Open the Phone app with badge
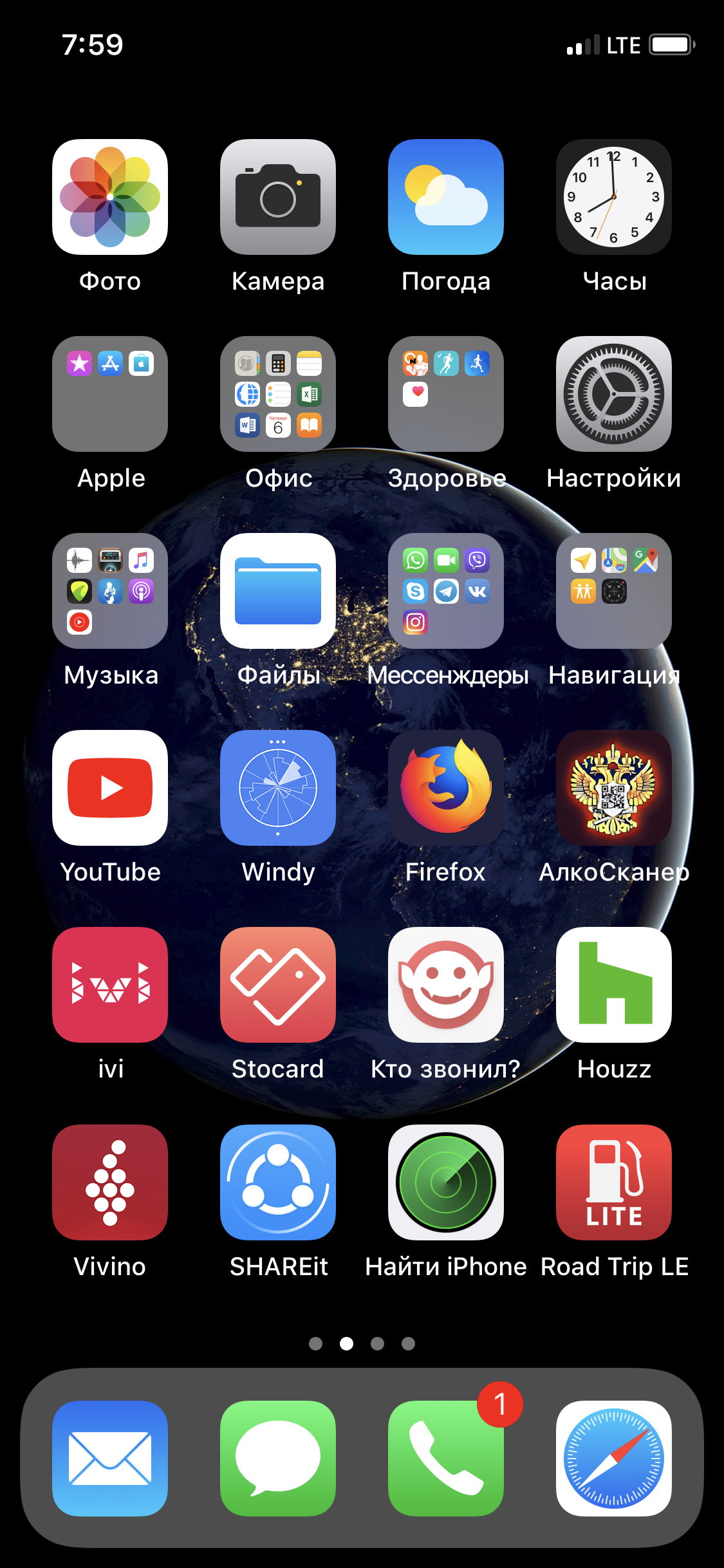Viewport: 724px width, 1568px height. [x=446, y=1459]
